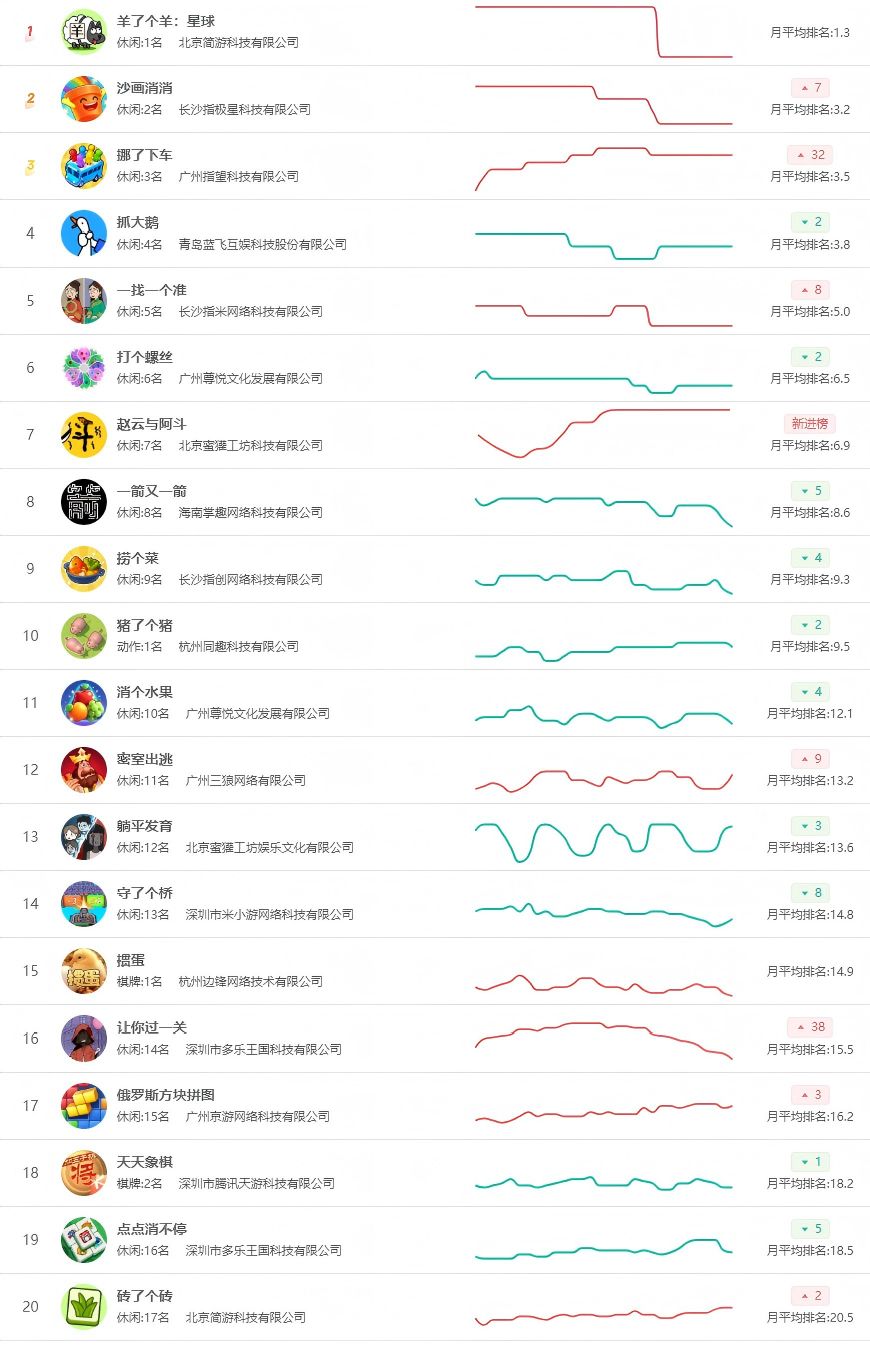Open the 密室出逃 game row
The image size is (870, 1345).
coord(435,769)
